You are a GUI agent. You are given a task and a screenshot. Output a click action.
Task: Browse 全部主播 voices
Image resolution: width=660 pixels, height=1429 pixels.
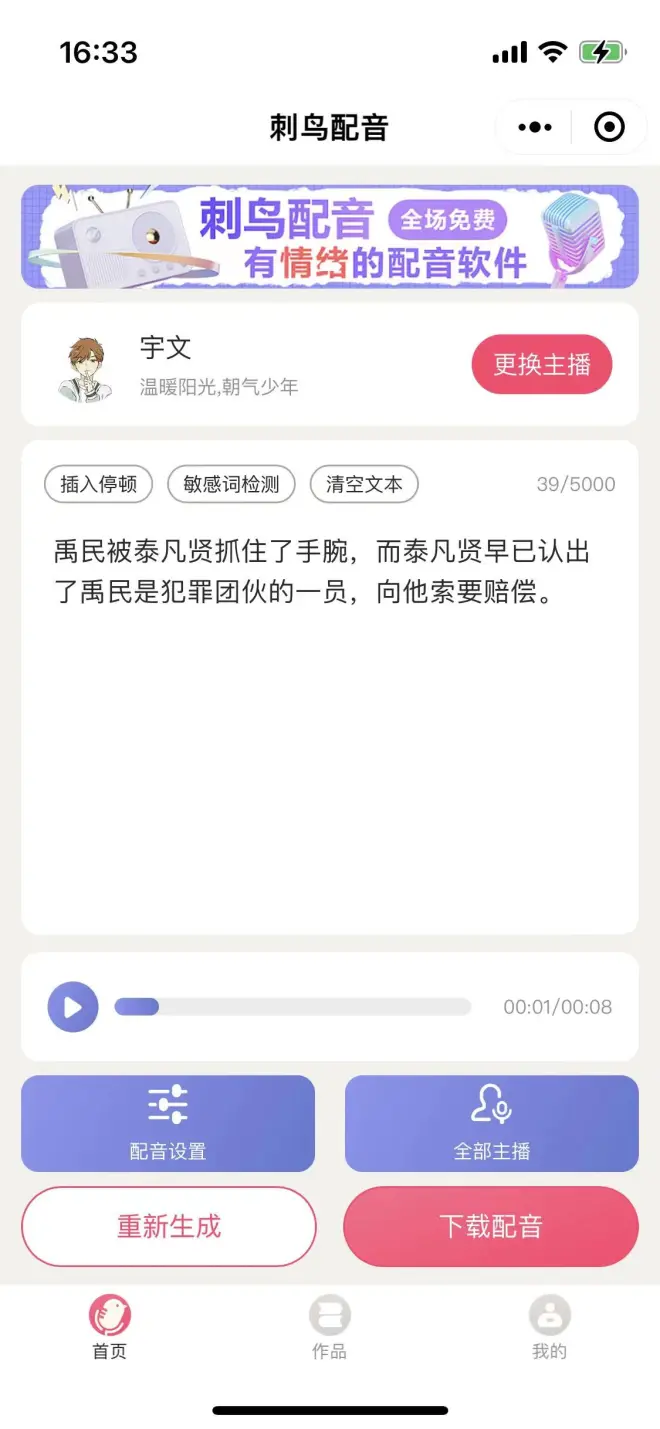coord(491,1123)
